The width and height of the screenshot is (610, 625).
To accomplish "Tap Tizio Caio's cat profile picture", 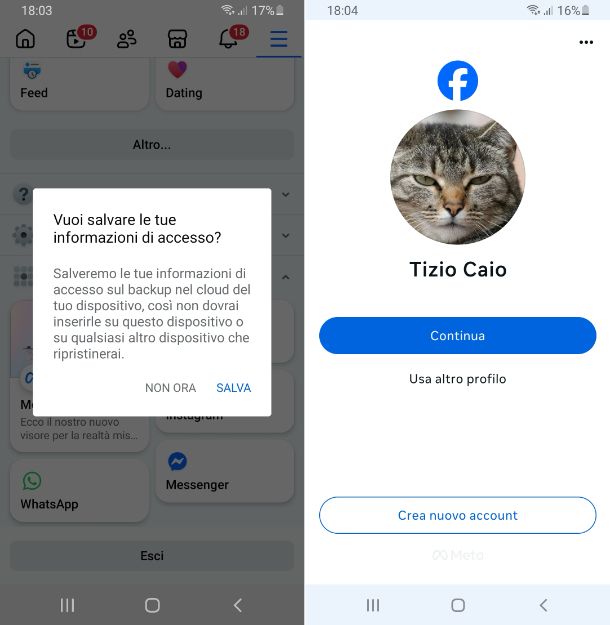I will coord(457,178).
